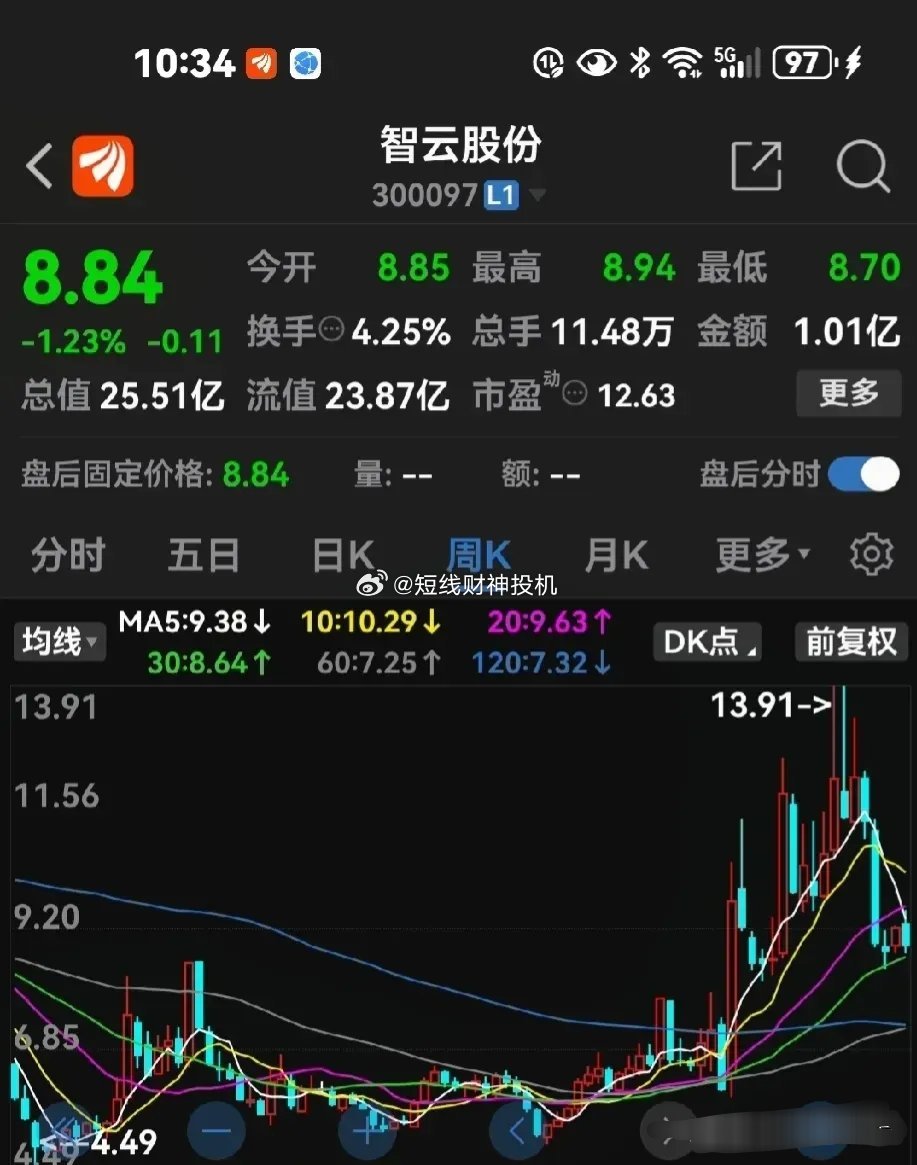Image resolution: width=917 pixels, height=1165 pixels.
Task: Switch to 前复权 price adjustment
Action: (x=848, y=644)
